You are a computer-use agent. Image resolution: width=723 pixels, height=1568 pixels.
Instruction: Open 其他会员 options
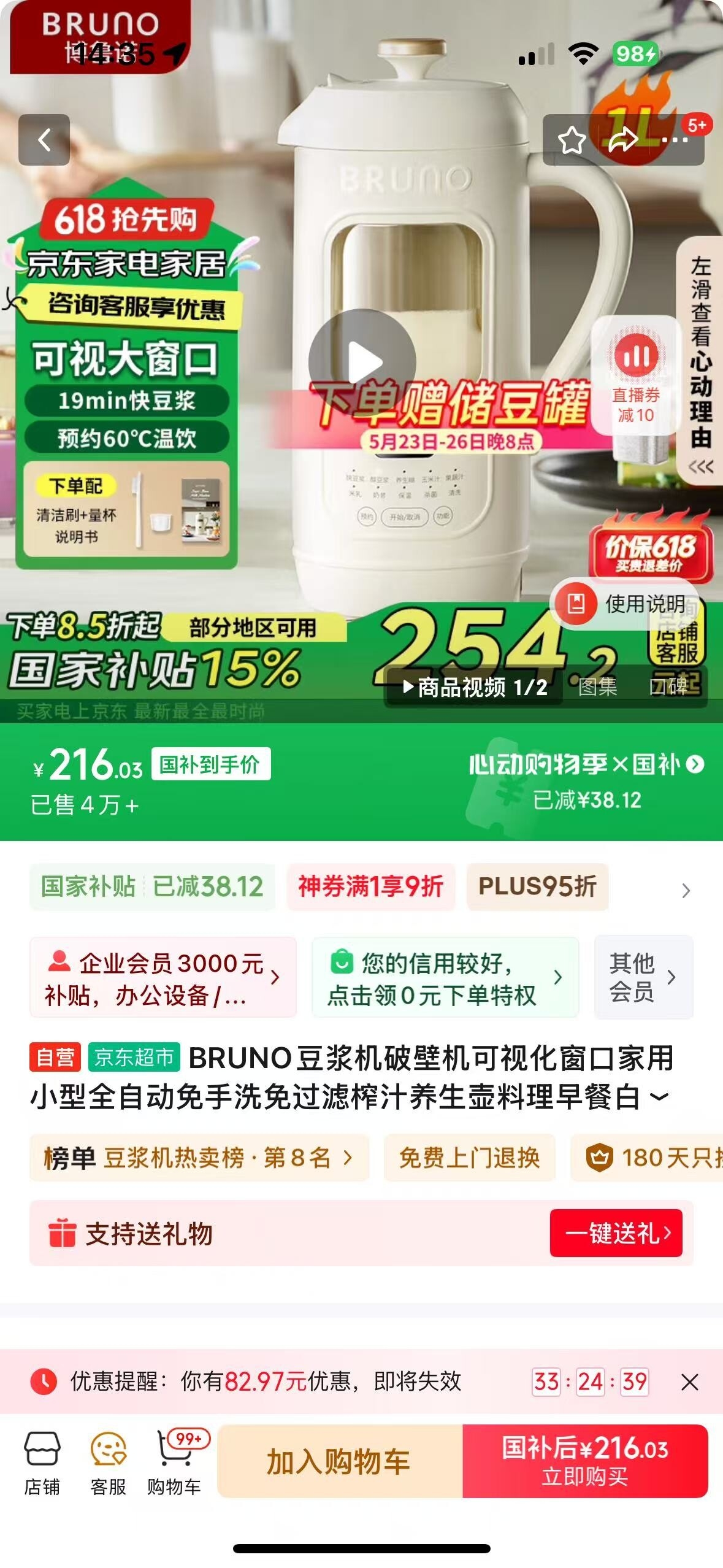[x=643, y=978]
